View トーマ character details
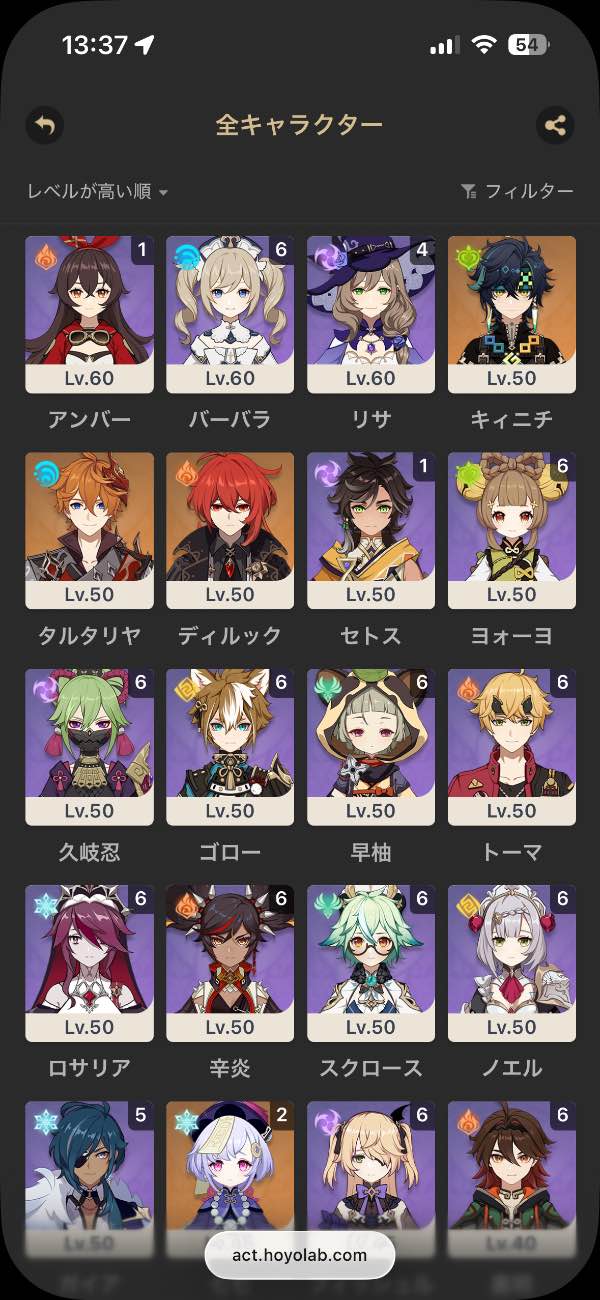Screen dimensions: 600x1300 coord(512,747)
